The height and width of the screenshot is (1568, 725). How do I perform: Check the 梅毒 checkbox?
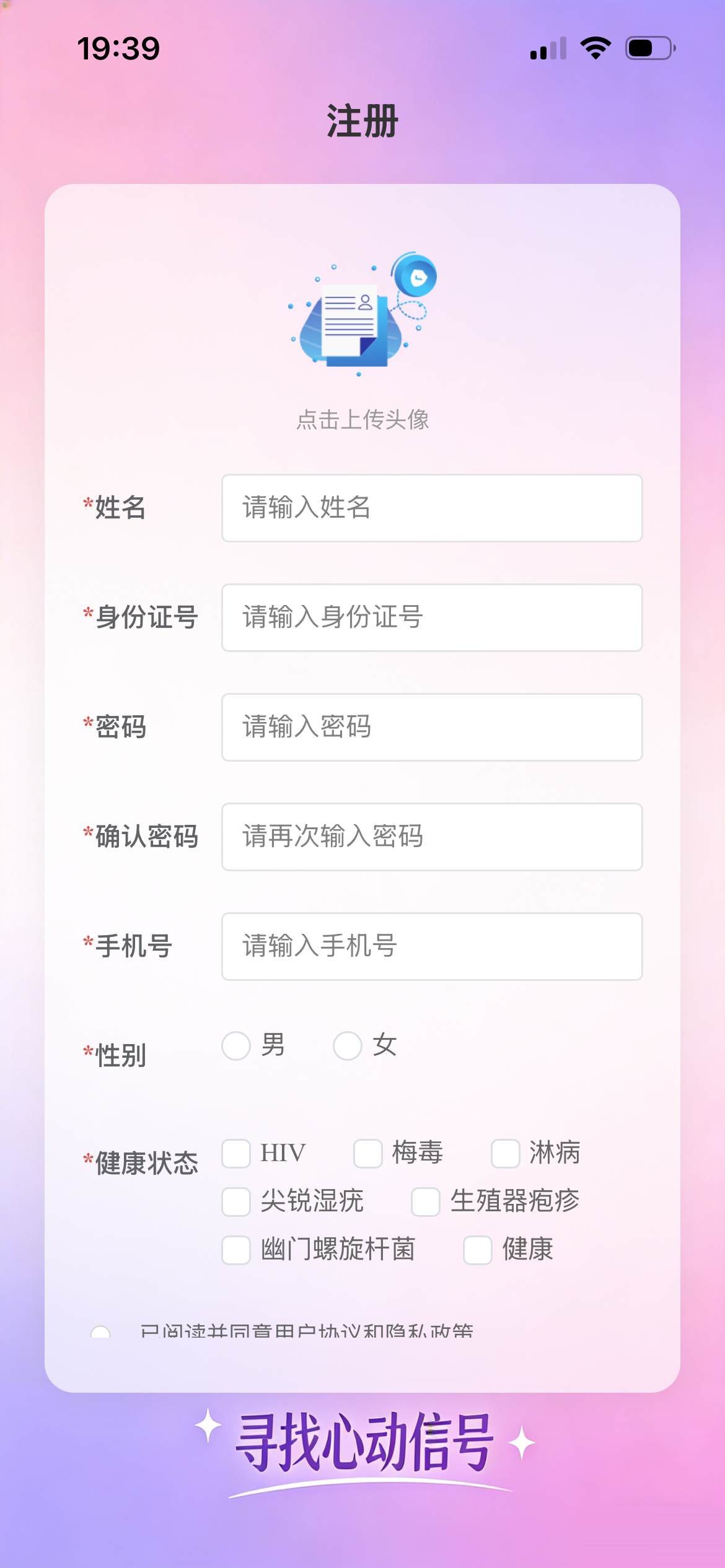369,1153
